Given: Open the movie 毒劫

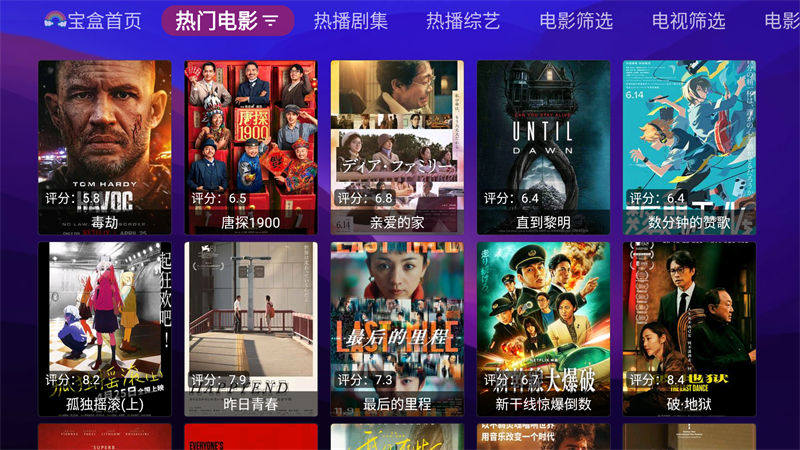Looking at the screenshot, I should 105,147.
